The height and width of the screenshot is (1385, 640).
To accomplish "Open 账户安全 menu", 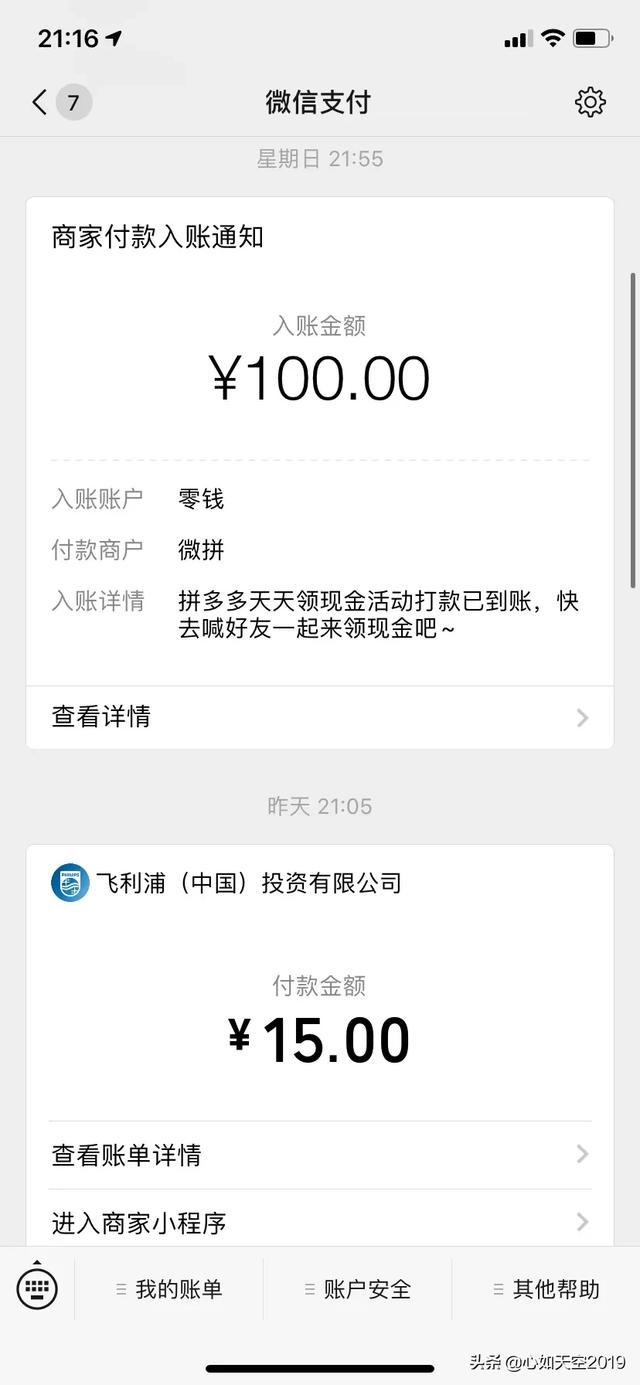I will [358, 1289].
